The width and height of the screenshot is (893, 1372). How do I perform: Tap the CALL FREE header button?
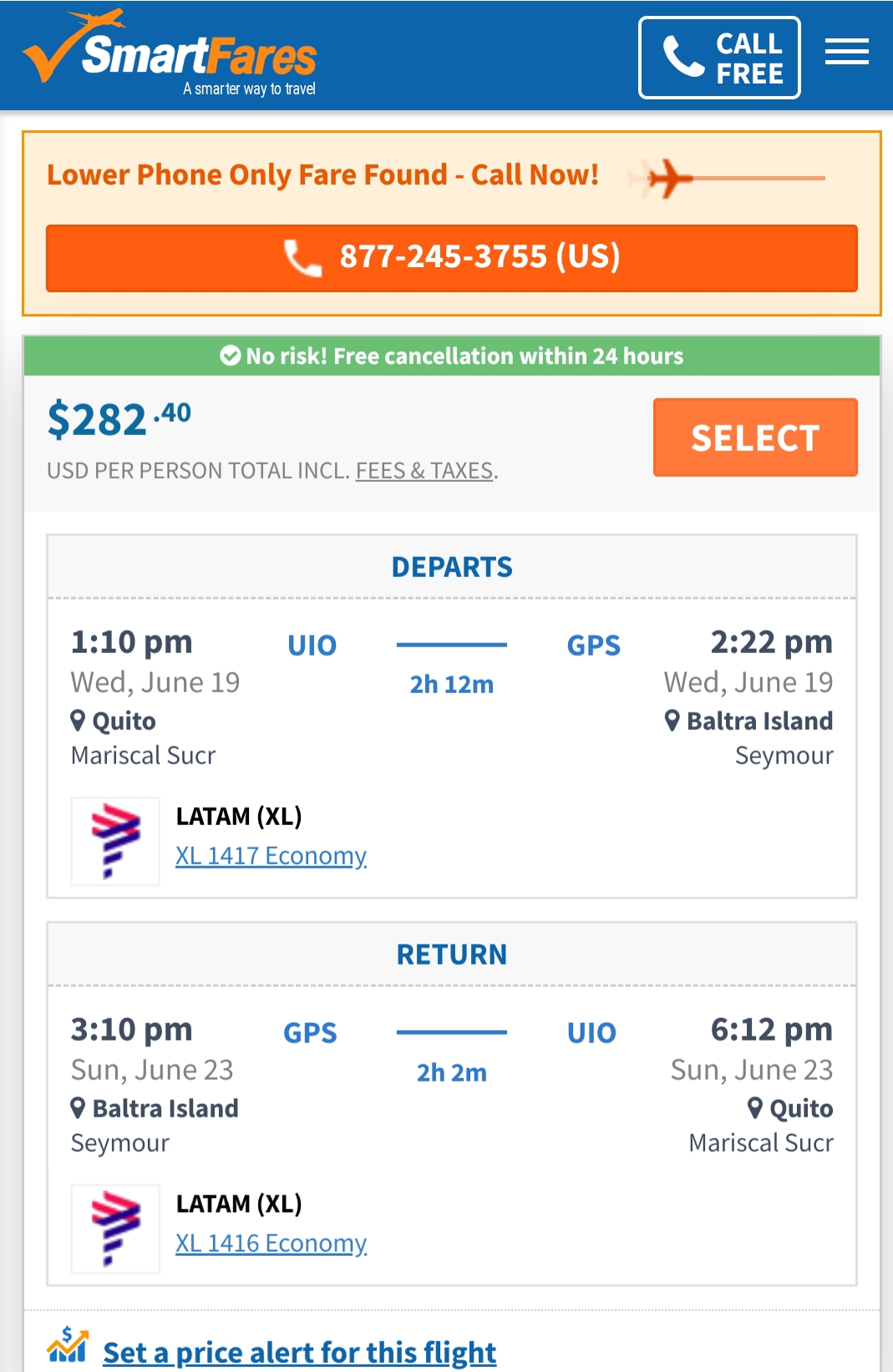point(719,56)
